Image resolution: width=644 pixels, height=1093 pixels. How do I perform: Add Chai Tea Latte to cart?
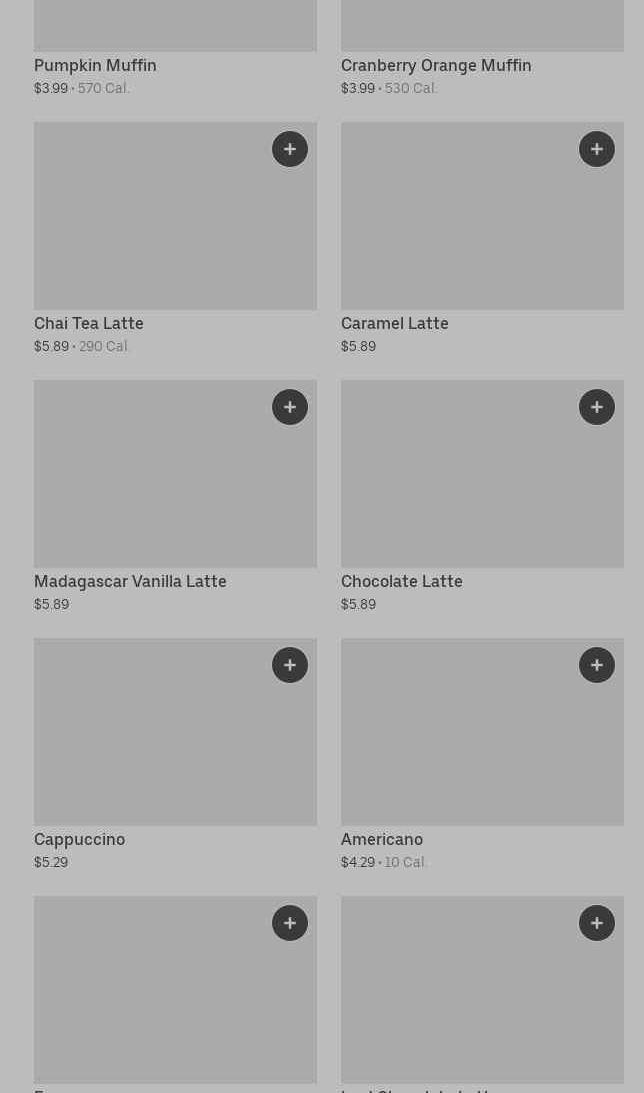290,149
